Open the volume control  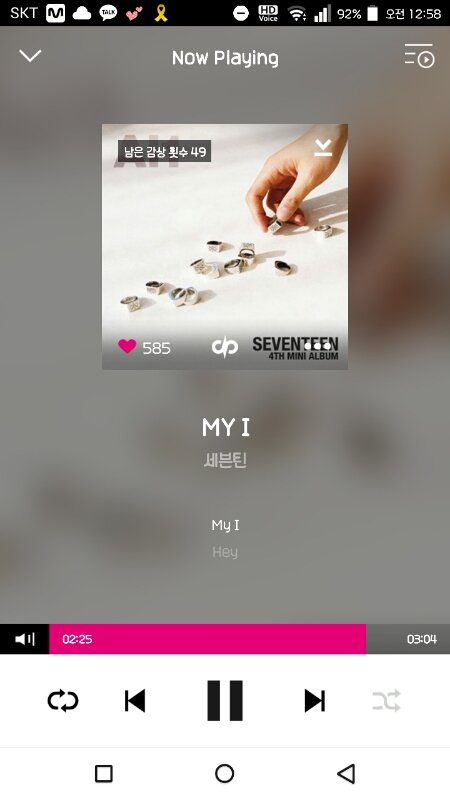[x=24, y=639]
